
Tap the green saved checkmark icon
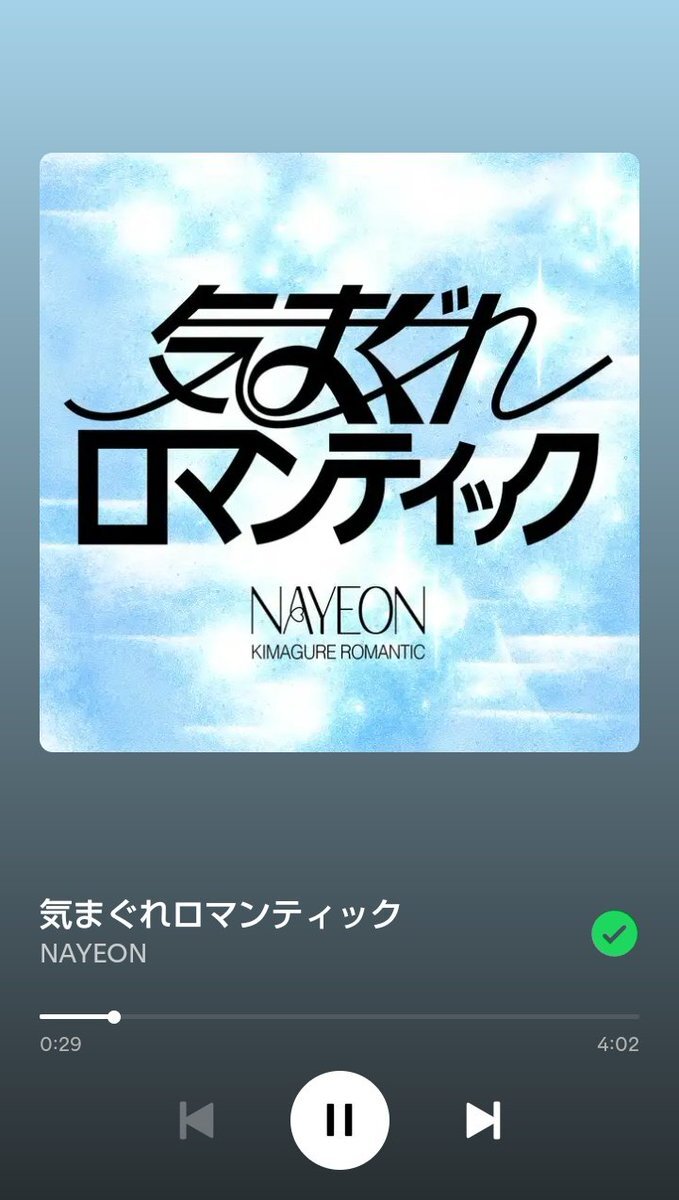pyautogui.click(x=614, y=933)
